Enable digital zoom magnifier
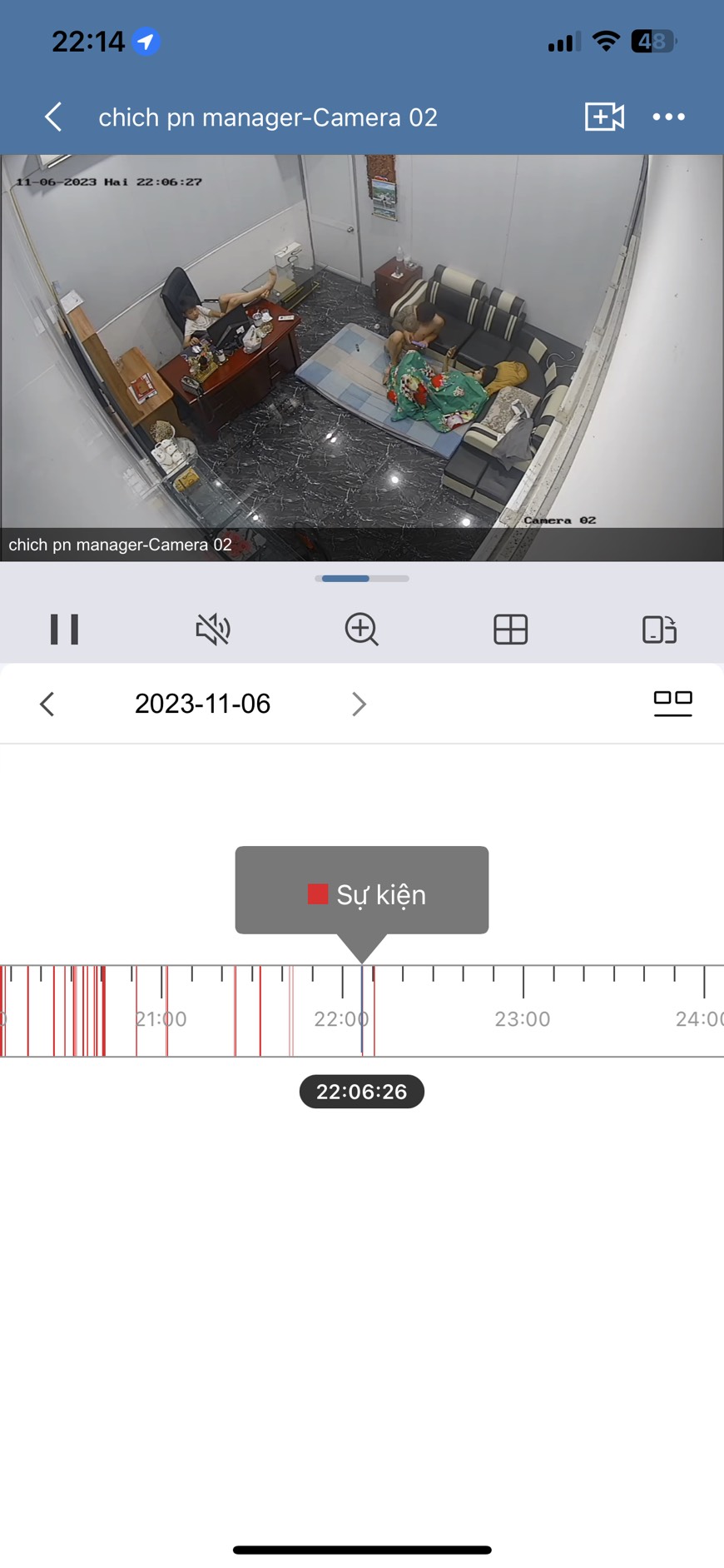The width and height of the screenshot is (724, 1568). tap(361, 630)
